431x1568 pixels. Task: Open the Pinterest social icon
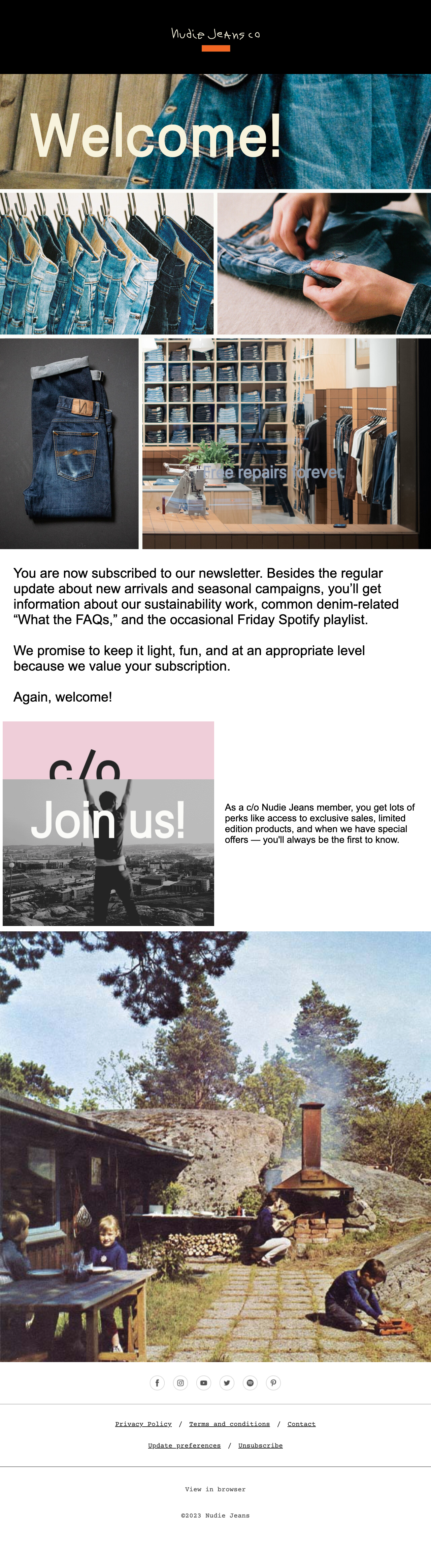click(273, 1383)
